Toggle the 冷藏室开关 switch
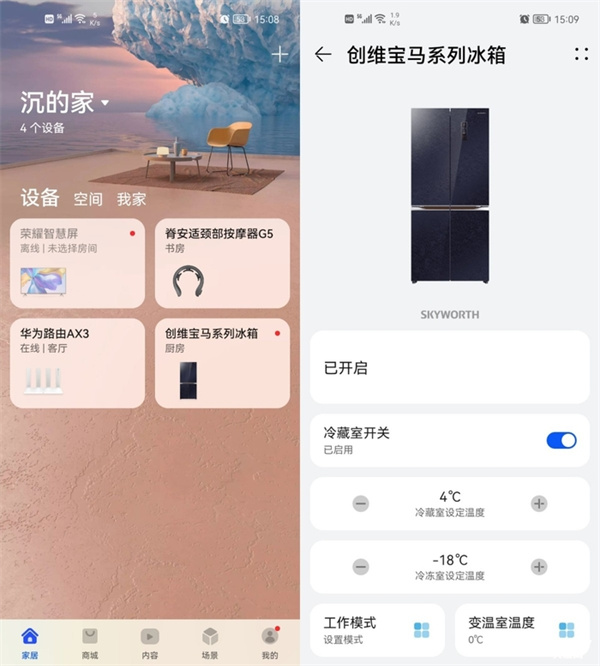 pyautogui.click(x=561, y=441)
